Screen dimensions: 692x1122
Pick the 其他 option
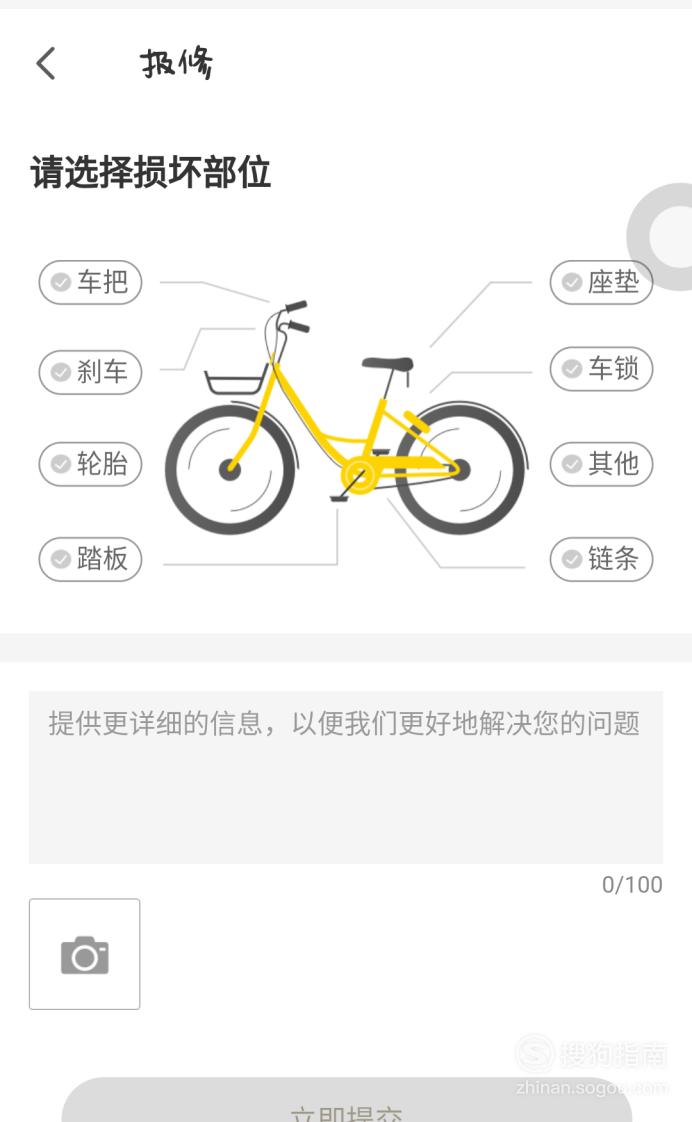[601, 464]
